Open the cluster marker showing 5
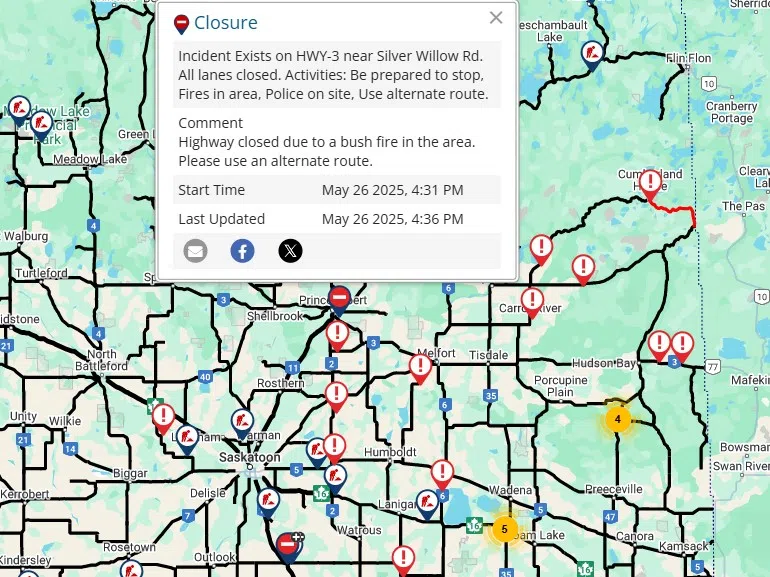The width and height of the screenshot is (770, 577). [505, 528]
